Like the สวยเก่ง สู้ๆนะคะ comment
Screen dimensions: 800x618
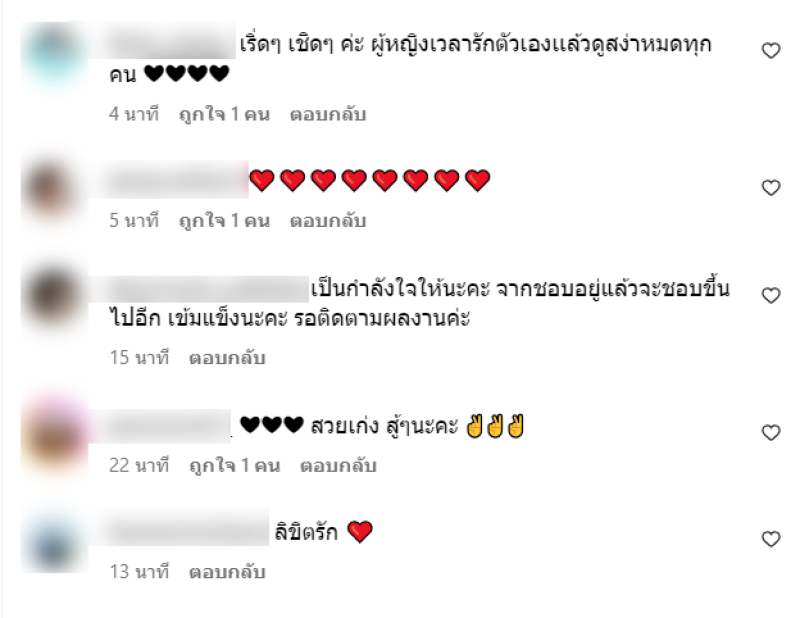pos(771,432)
